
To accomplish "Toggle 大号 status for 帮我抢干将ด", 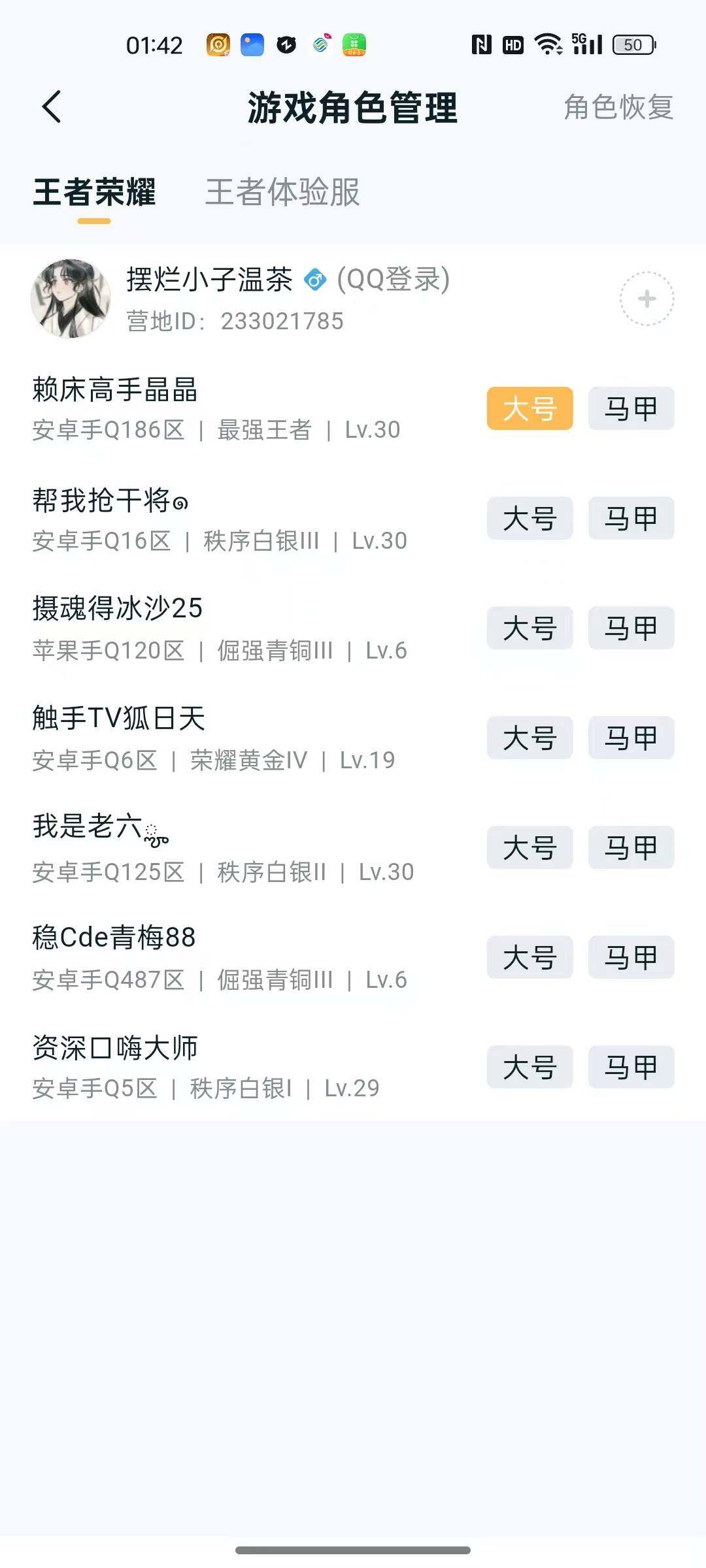I will 529,518.
